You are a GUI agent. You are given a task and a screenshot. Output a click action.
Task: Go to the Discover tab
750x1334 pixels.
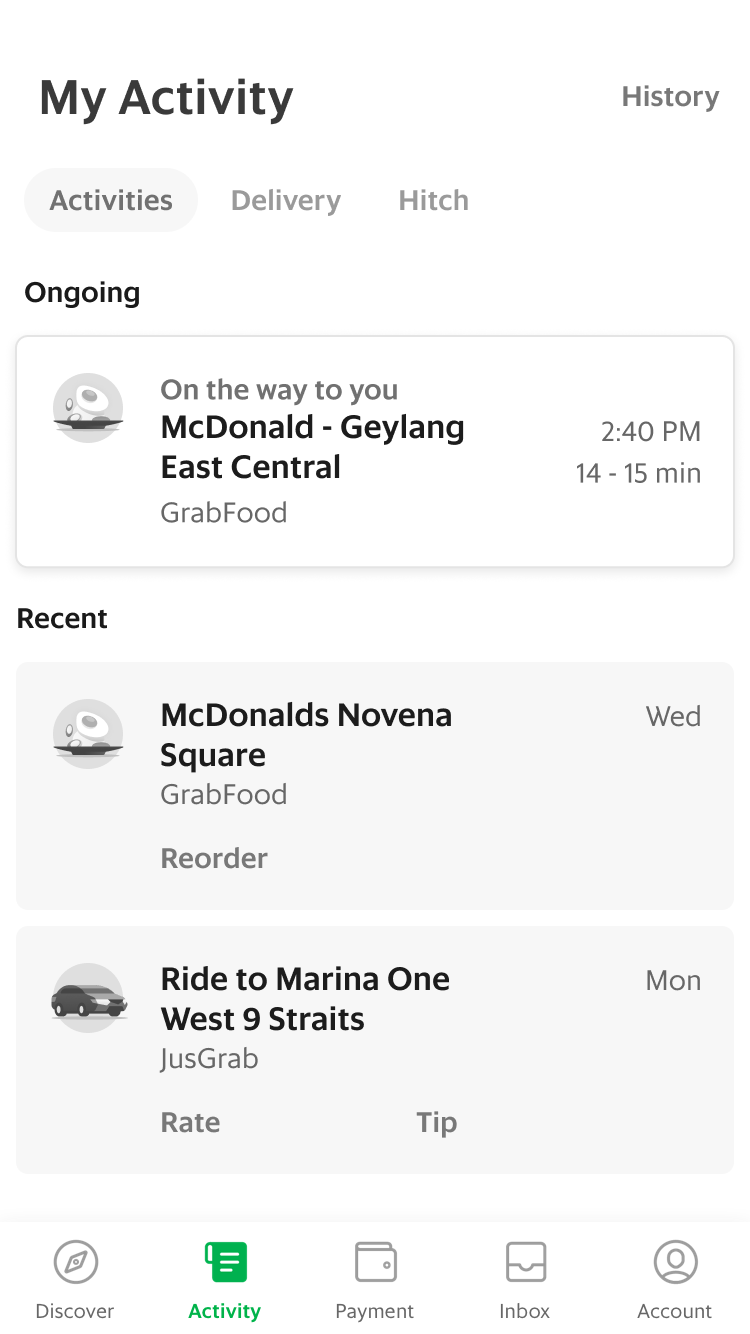[75, 1281]
